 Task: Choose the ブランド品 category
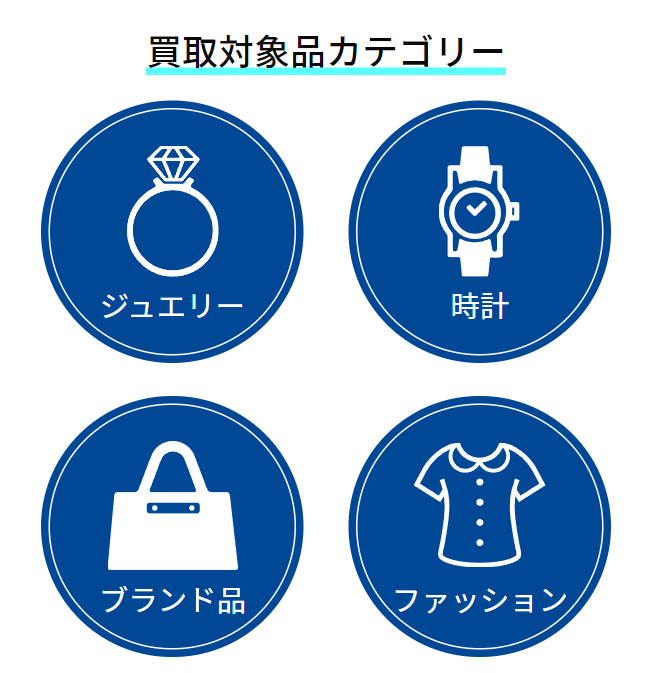[172, 527]
